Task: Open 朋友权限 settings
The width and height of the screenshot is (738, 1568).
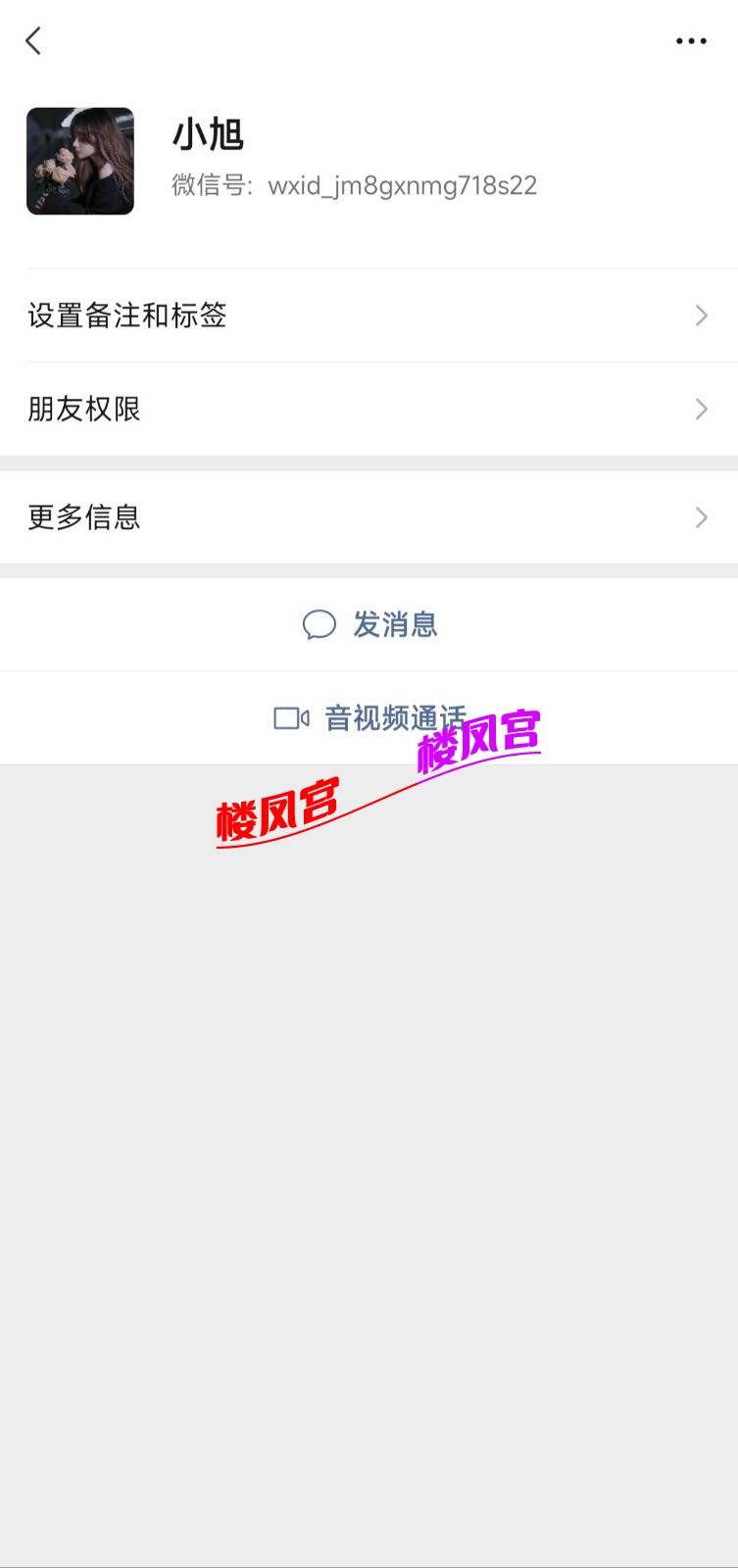Action: (369, 409)
